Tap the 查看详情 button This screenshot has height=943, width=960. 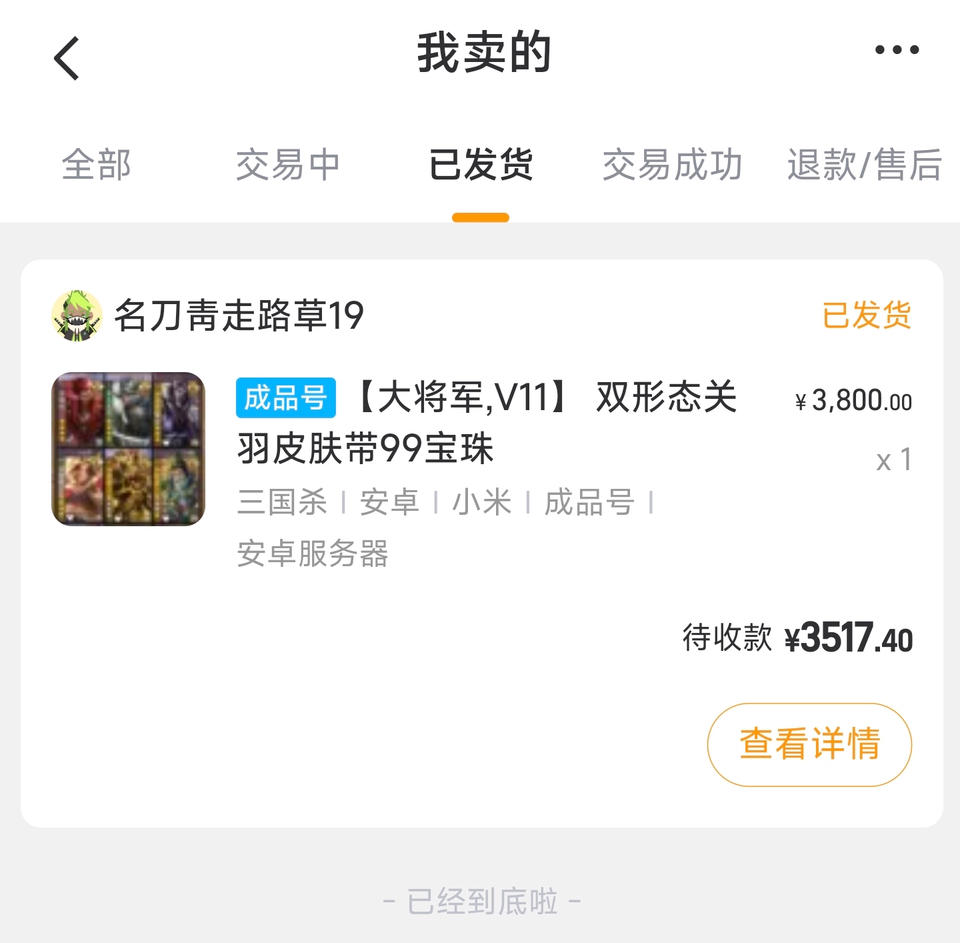(809, 744)
